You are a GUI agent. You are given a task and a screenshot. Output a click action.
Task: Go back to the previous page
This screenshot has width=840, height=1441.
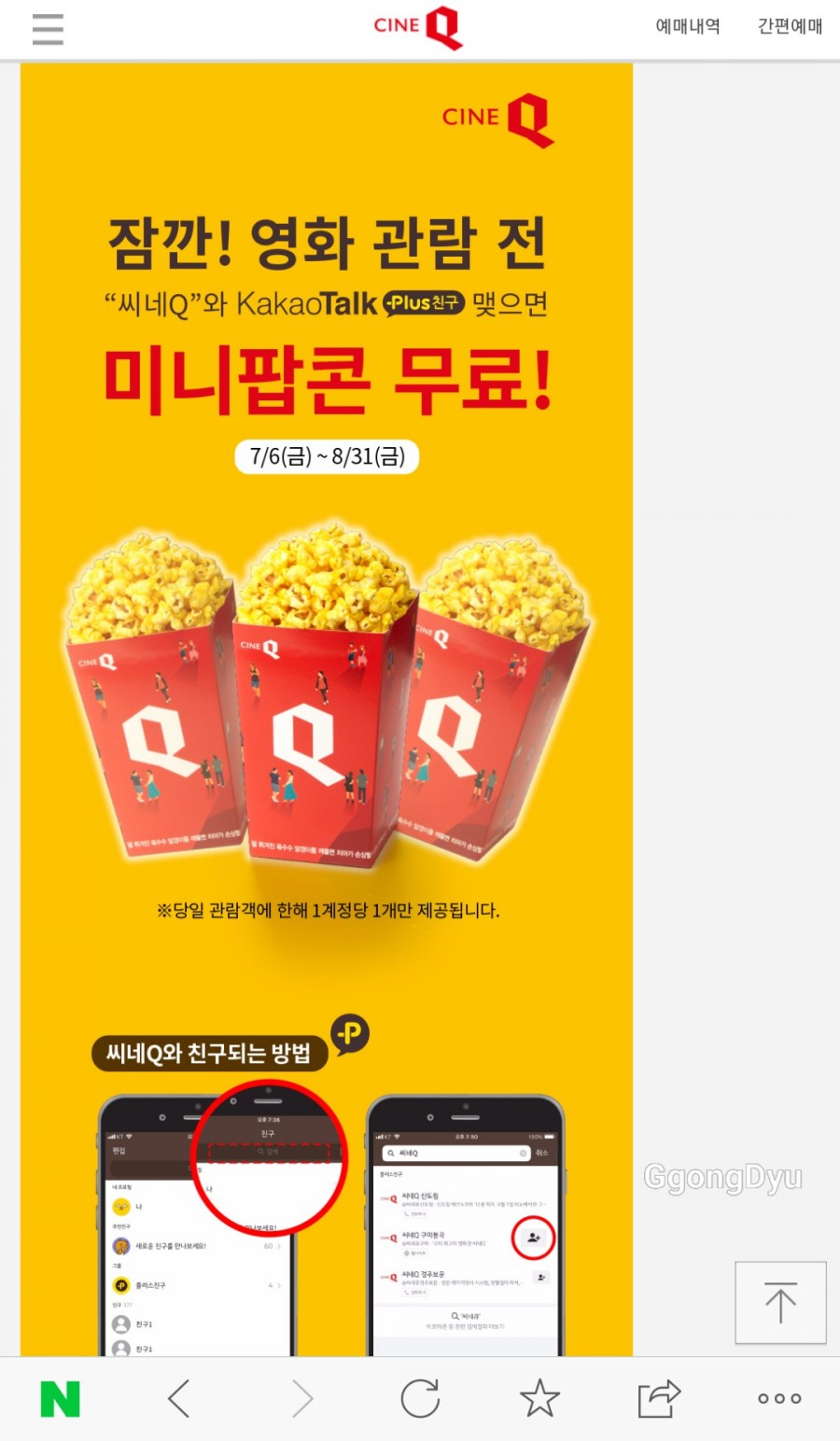[179, 1399]
